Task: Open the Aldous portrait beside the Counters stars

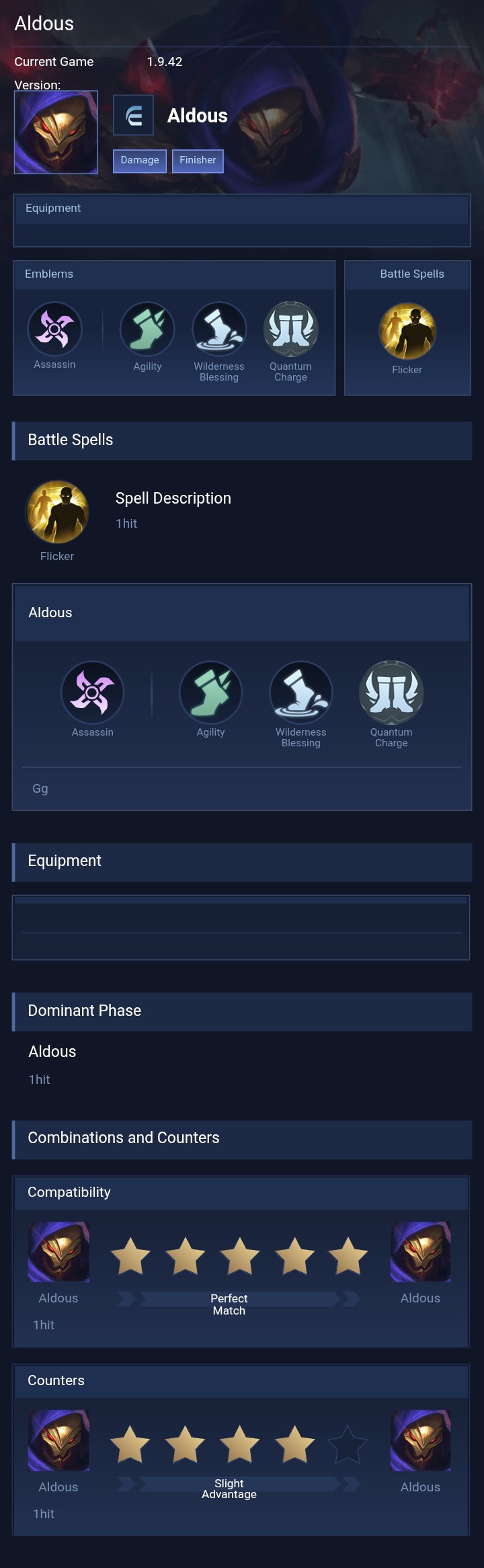Action: coord(58,1440)
